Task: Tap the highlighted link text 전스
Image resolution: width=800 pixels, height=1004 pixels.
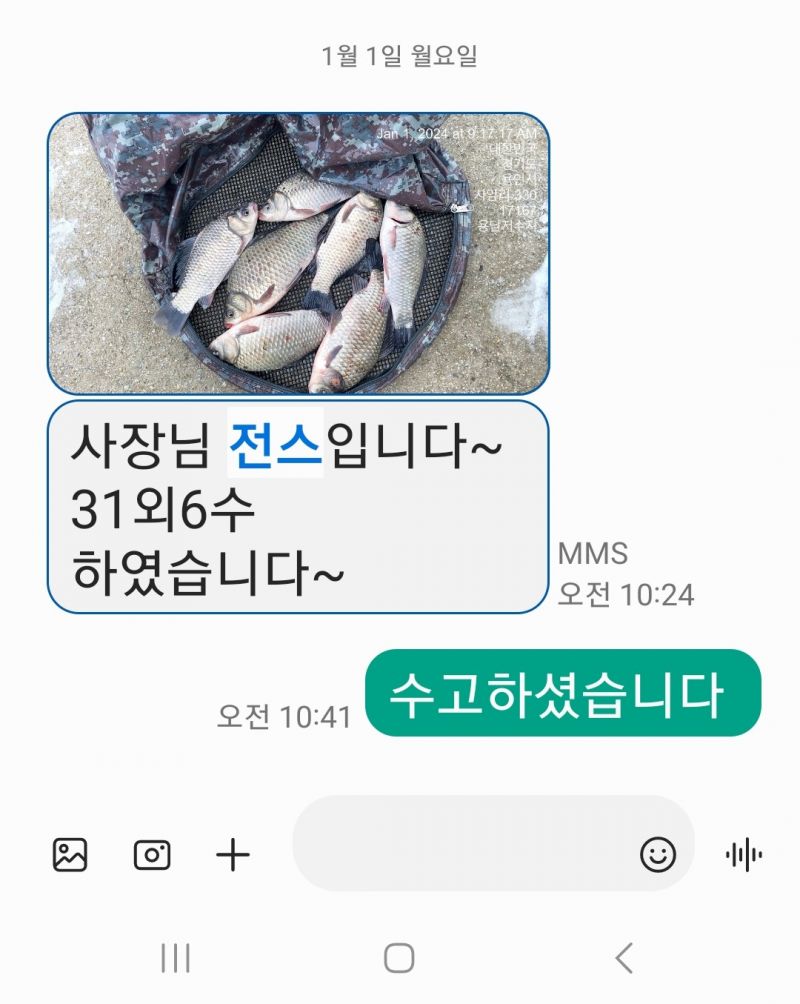Action: [276, 445]
